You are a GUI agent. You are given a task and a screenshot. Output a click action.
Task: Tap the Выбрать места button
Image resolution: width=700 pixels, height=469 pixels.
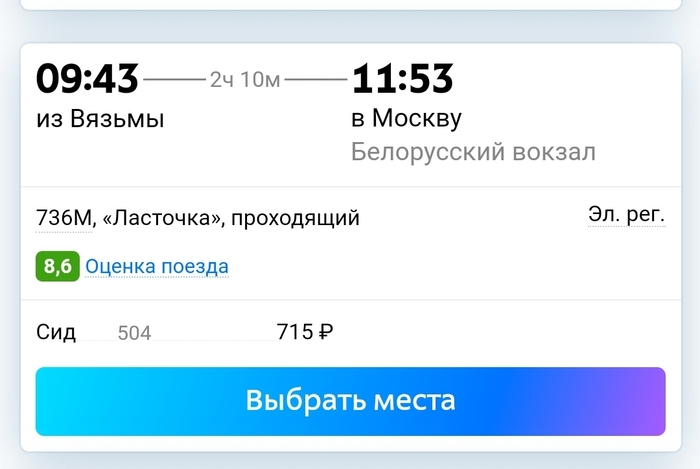pos(350,401)
